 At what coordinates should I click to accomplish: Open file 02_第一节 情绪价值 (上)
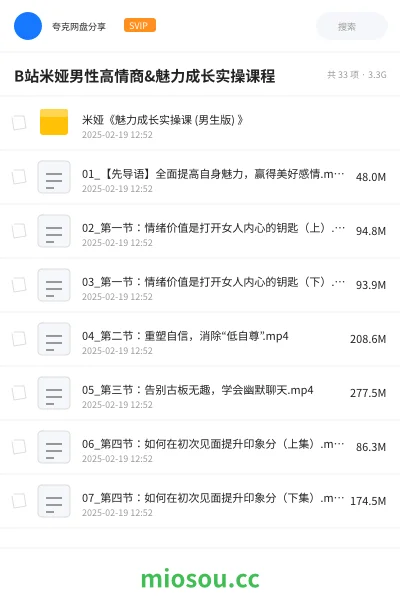pos(200,231)
